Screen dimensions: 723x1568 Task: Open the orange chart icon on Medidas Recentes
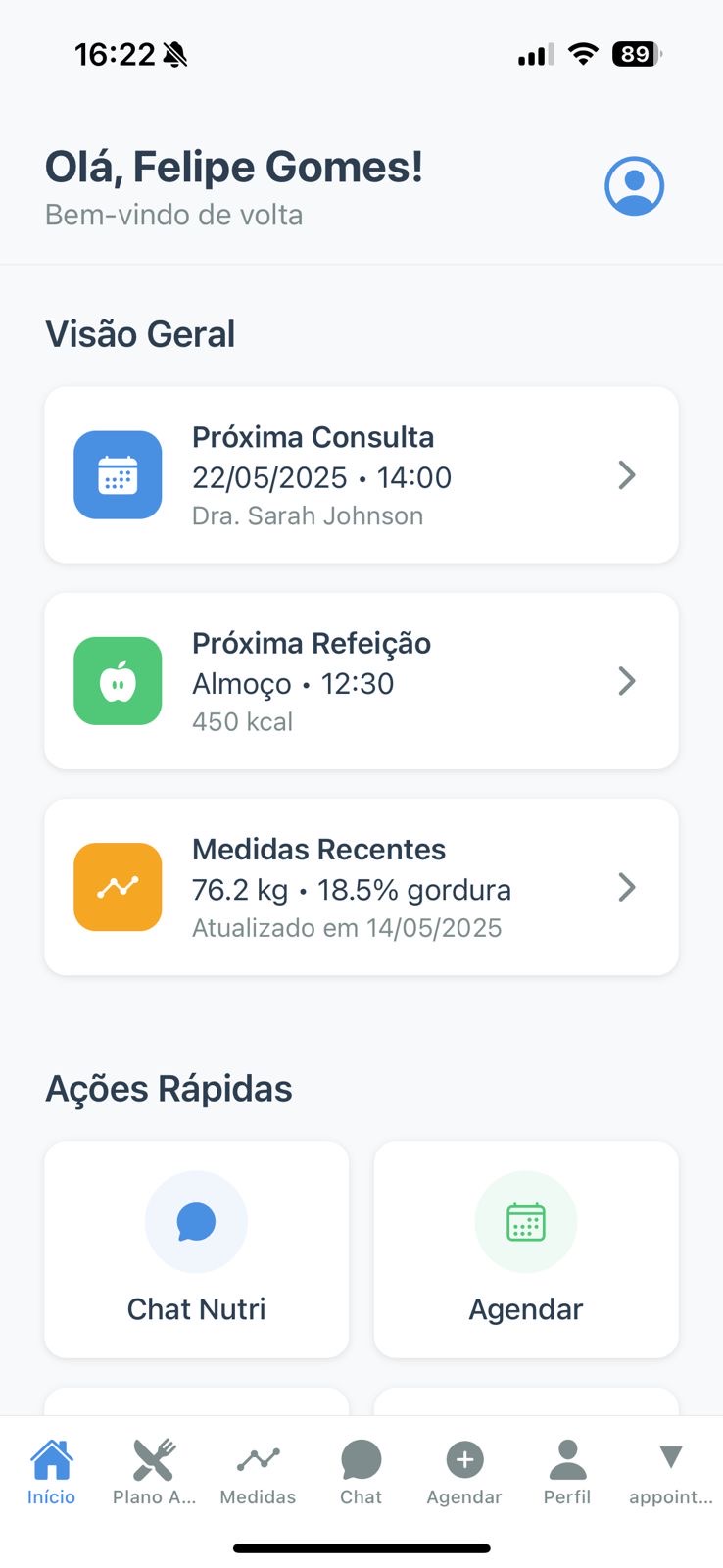117,887
